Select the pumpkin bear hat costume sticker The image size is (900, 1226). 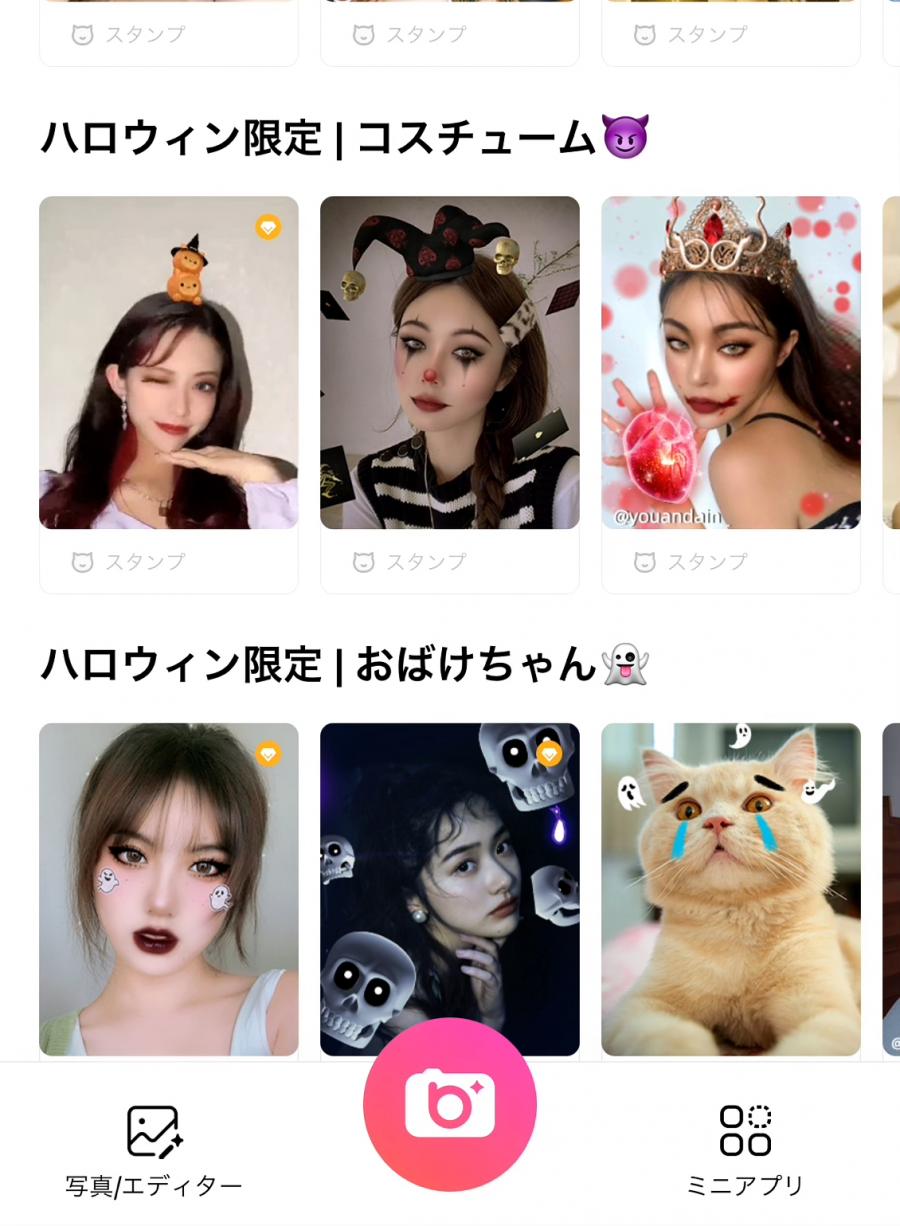pos(168,362)
